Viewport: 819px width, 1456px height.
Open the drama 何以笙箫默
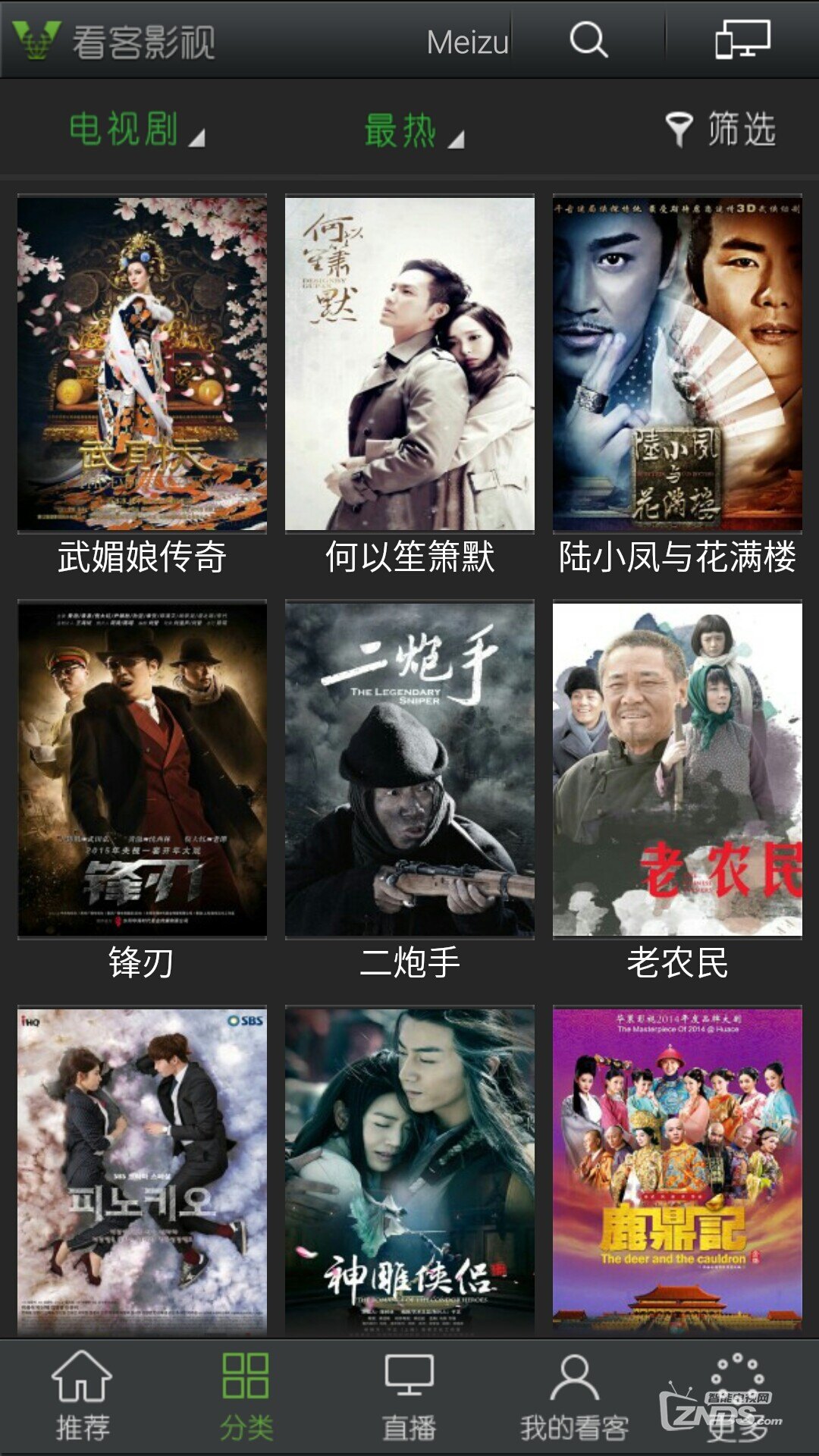pyautogui.click(x=409, y=364)
